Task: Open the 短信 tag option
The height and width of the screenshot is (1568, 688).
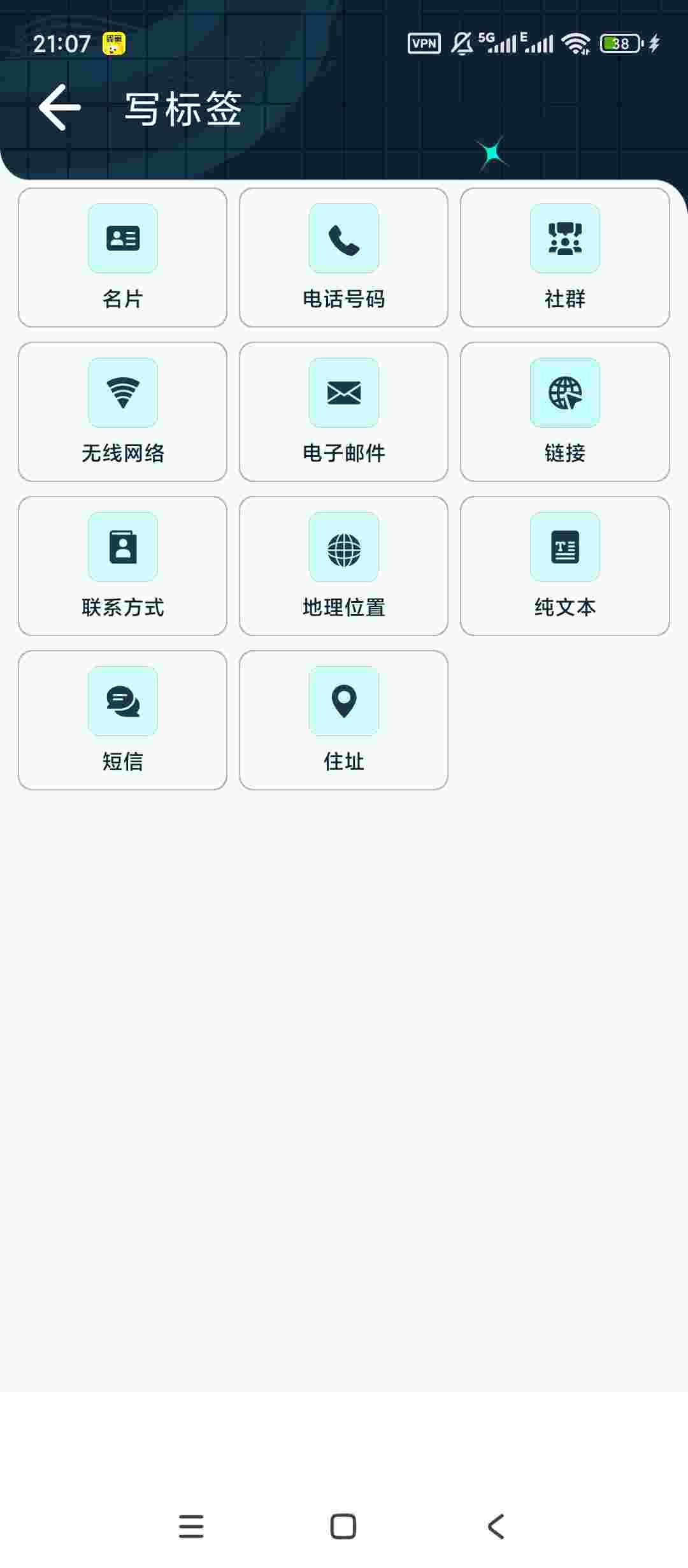Action: [x=122, y=720]
